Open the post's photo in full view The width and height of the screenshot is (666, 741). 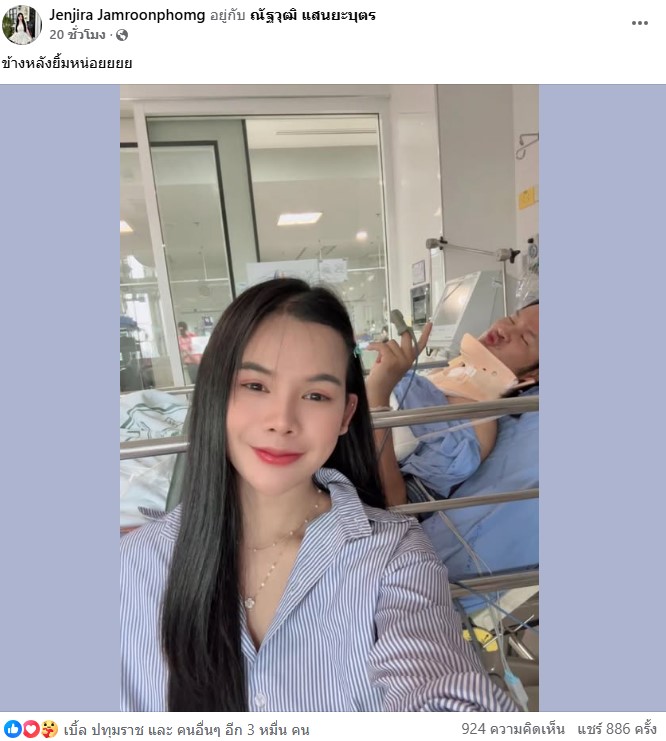click(x=329, y=398)
